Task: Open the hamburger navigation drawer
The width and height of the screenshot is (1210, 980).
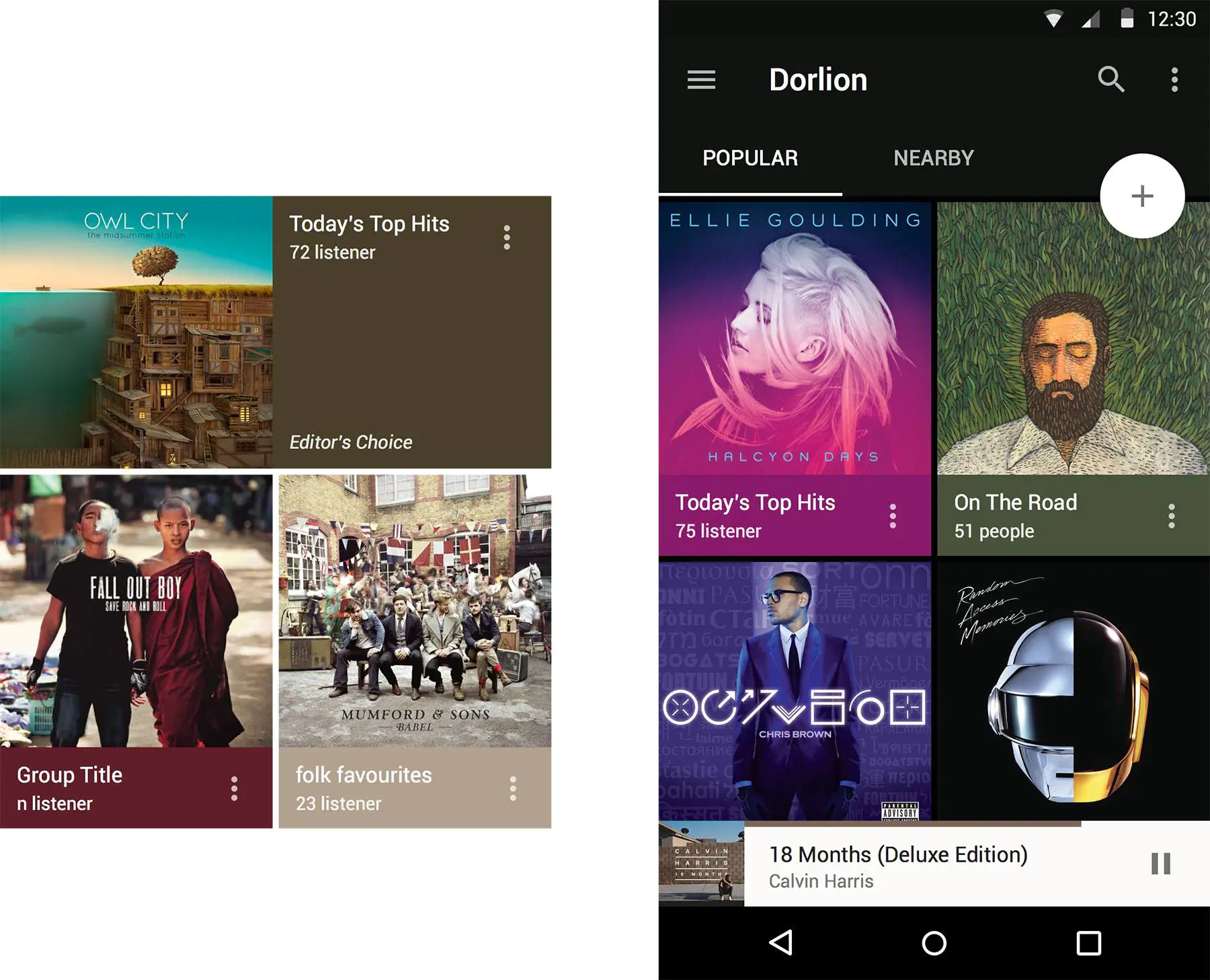Action: point(701,80)
